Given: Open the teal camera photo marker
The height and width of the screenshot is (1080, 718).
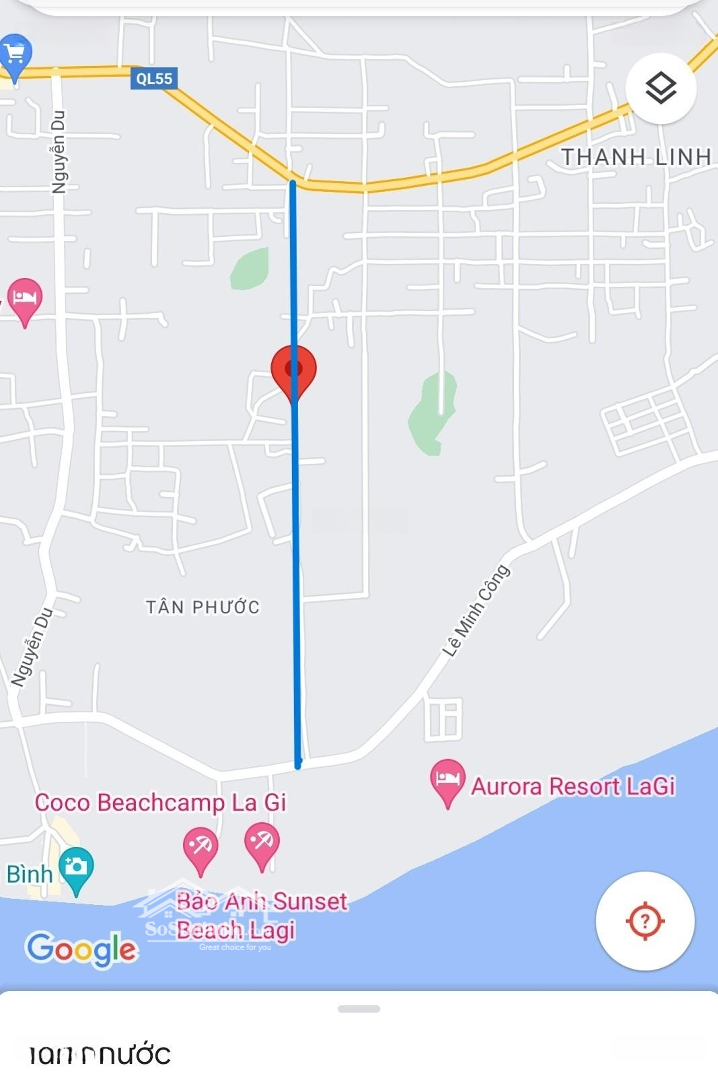Looking at the screenshot, I should 76,868.
